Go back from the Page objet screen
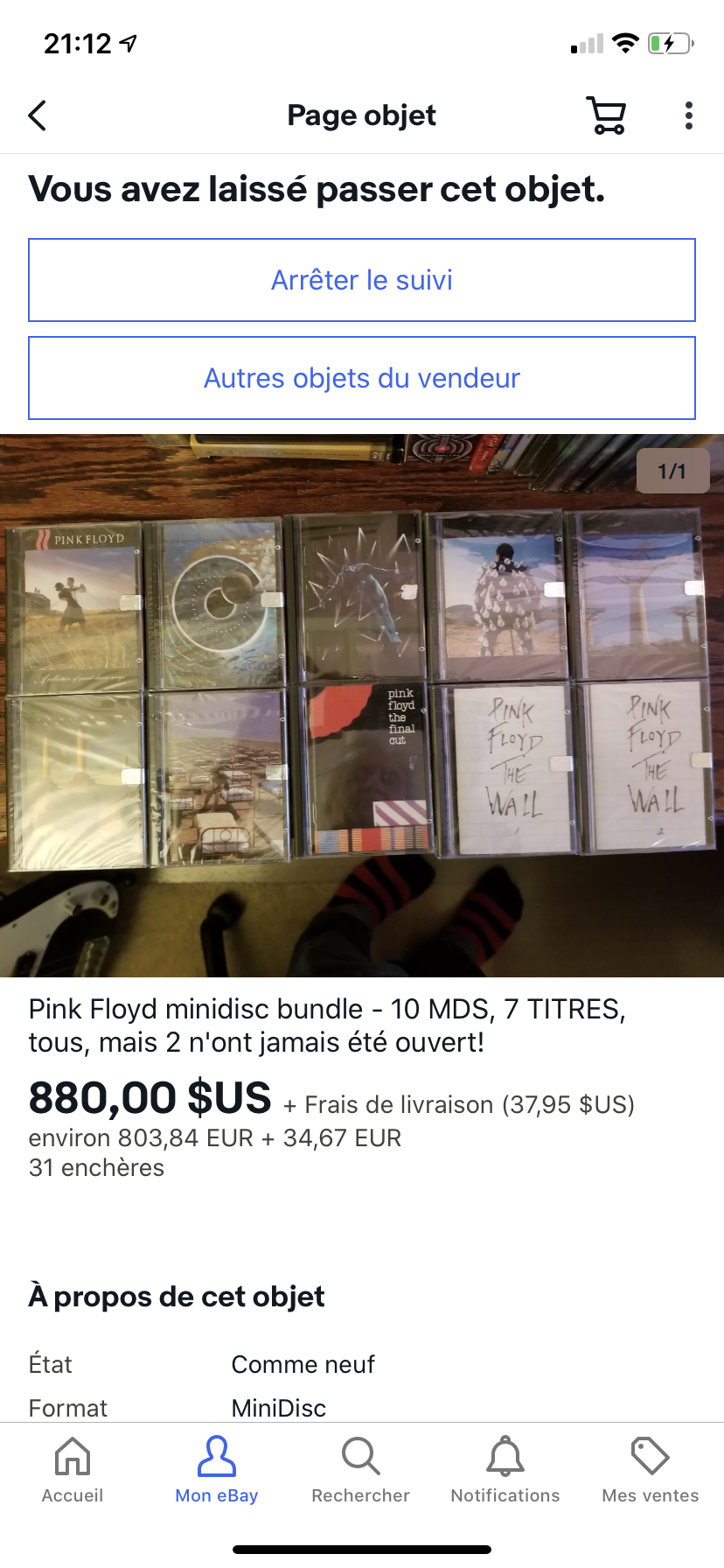This screenshot has width=724, height=1568. [37, 115]
